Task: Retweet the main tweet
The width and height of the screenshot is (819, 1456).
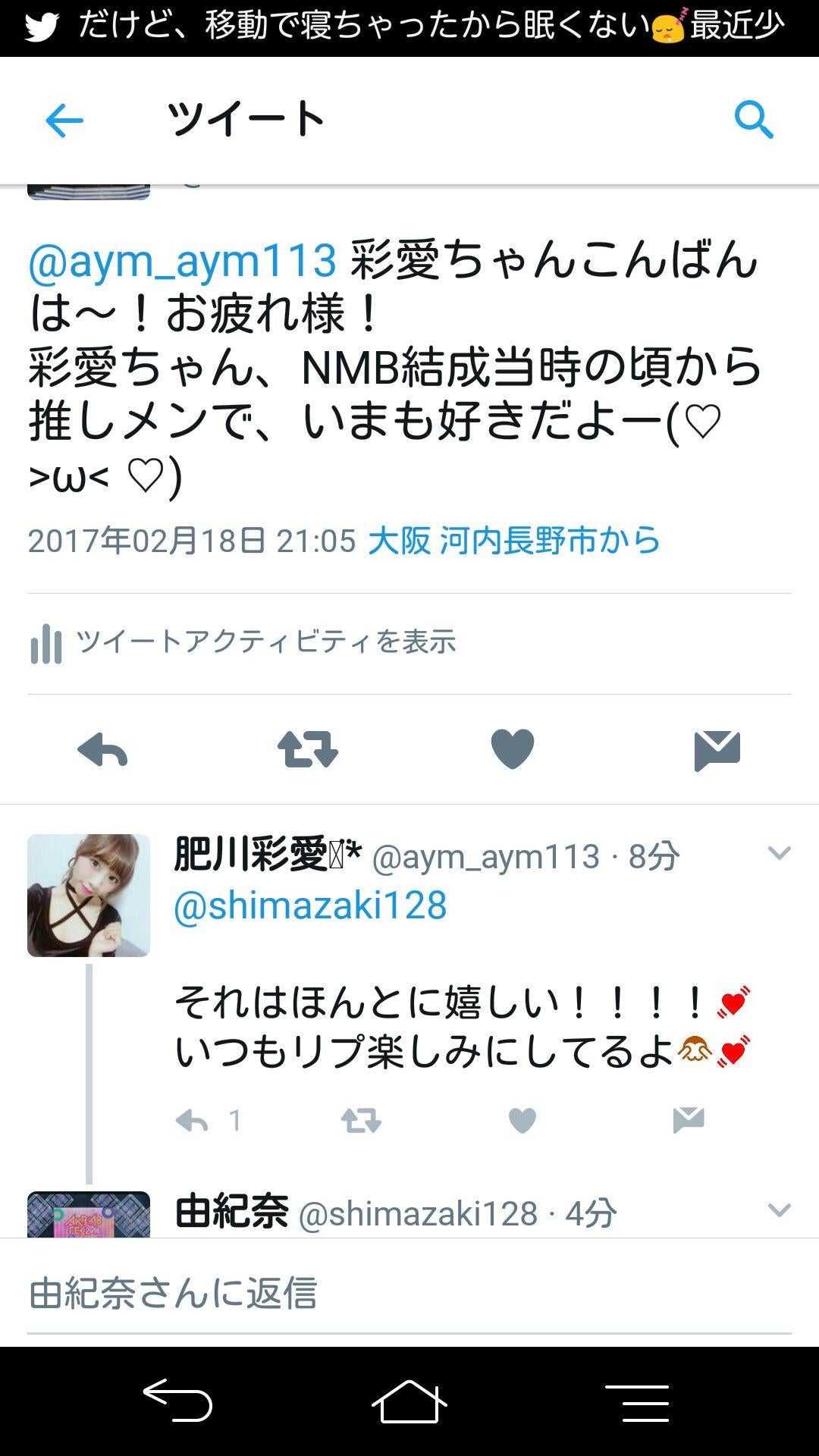Action: tap(307, 750)
